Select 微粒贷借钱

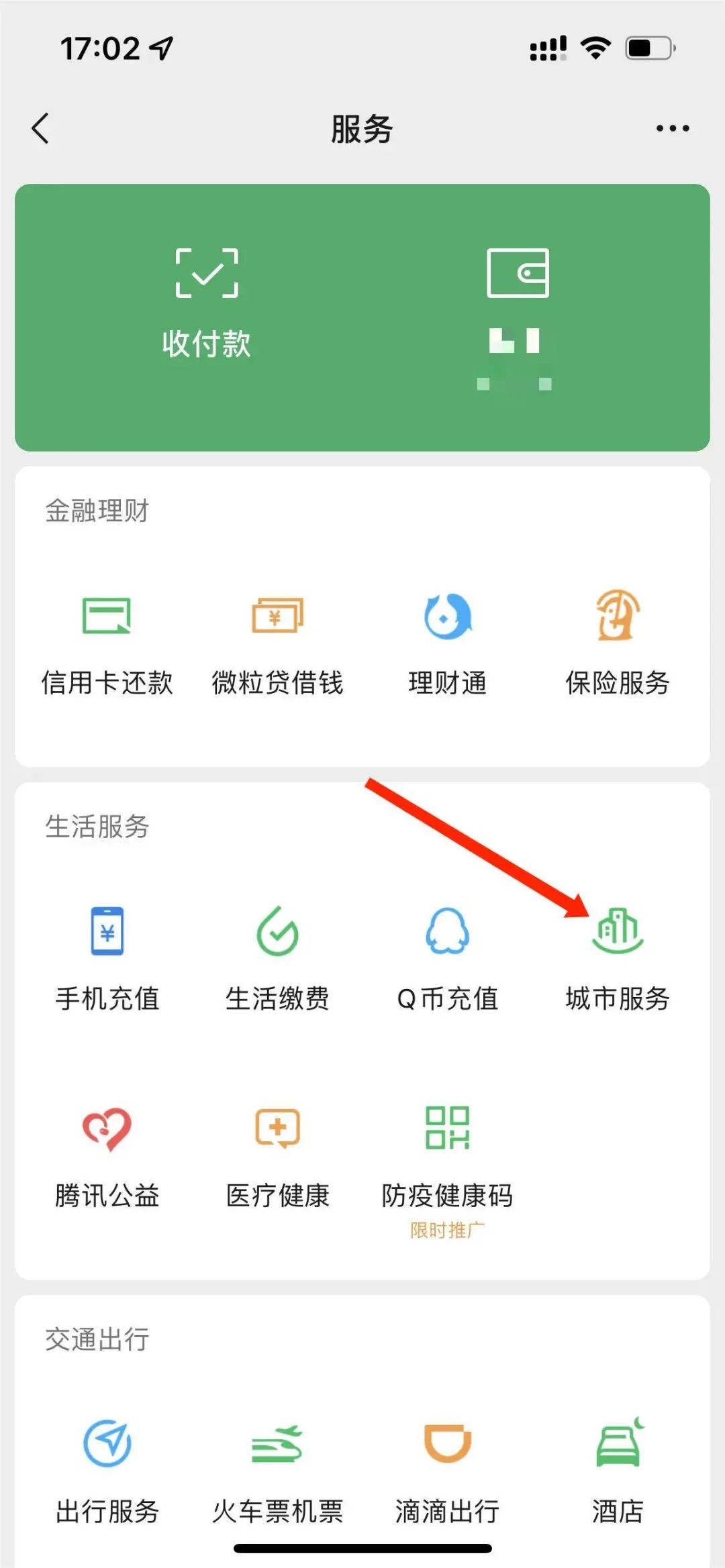point(277,644)
